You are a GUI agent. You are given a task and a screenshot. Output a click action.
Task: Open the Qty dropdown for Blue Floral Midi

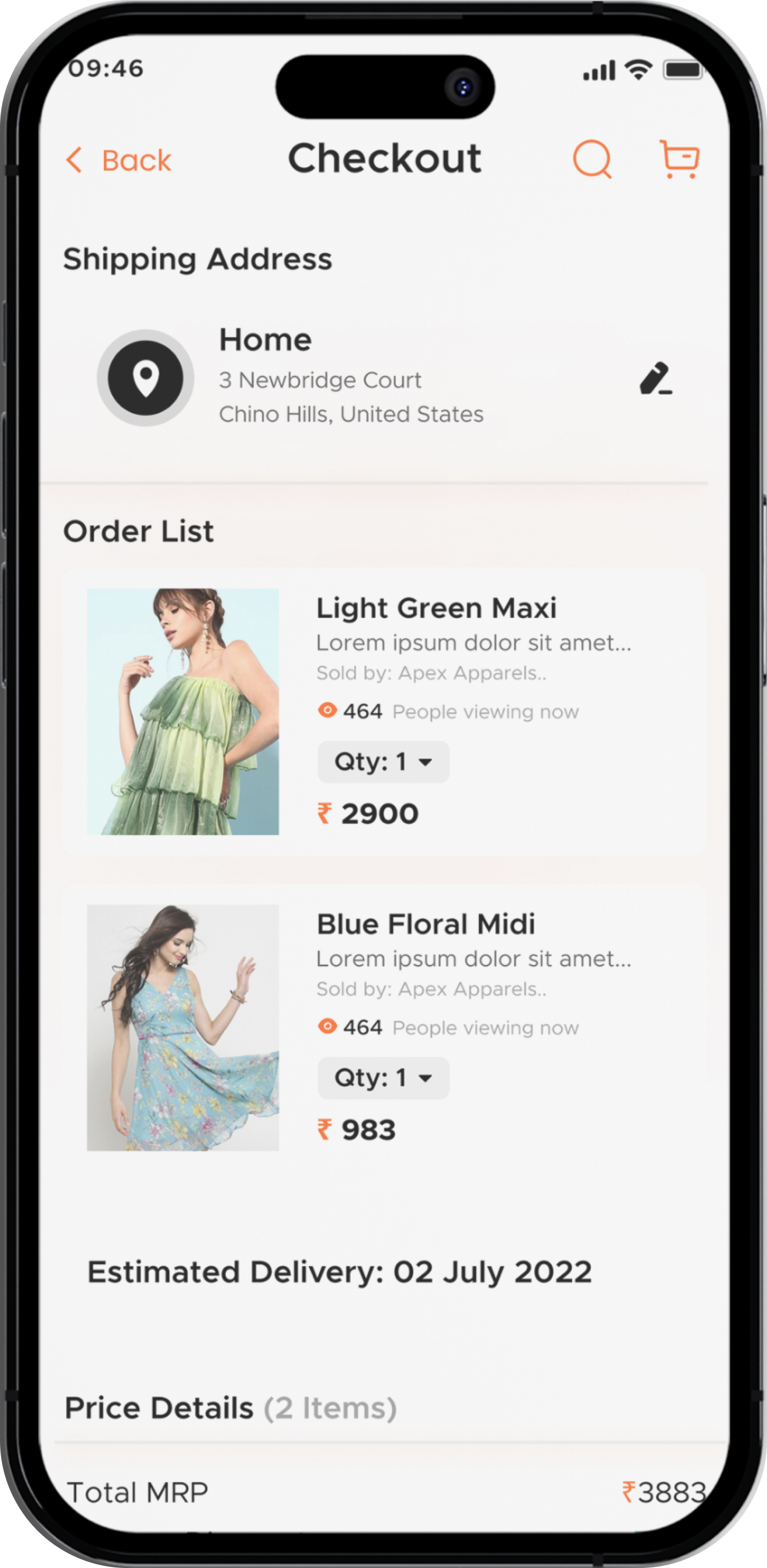tap(383, 1077)
